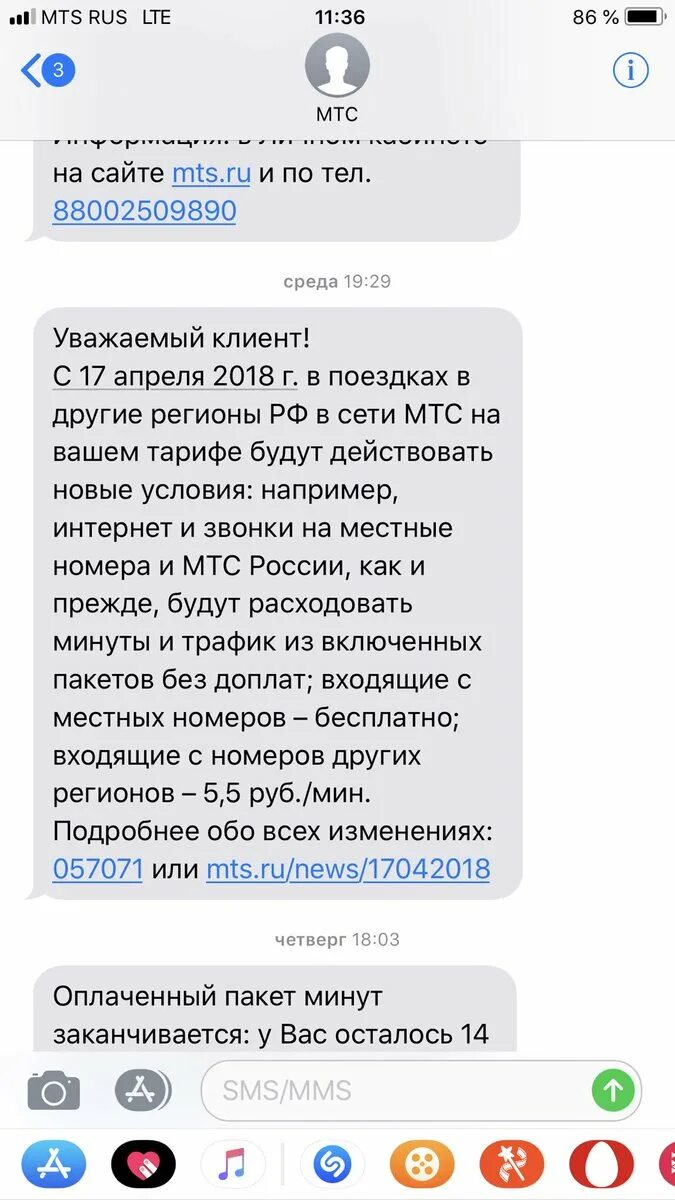Open the camera to attach a photo
This screenshot has height=1200, width=675.
pyautogui.click(x=54, y=1089)
